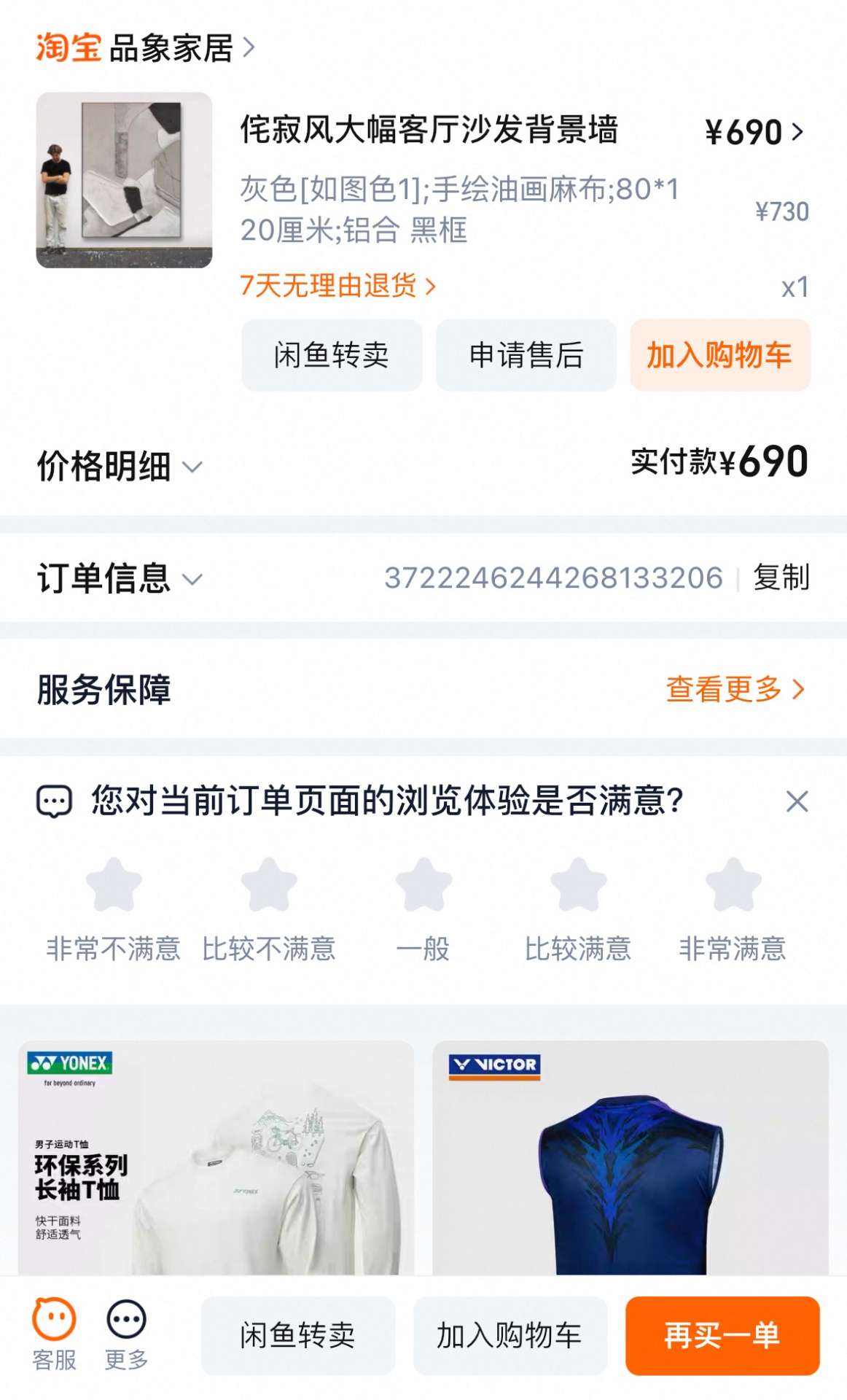Select the 比较不满意 star rating
The image size is (847, 1400).
tap(269, 886)
